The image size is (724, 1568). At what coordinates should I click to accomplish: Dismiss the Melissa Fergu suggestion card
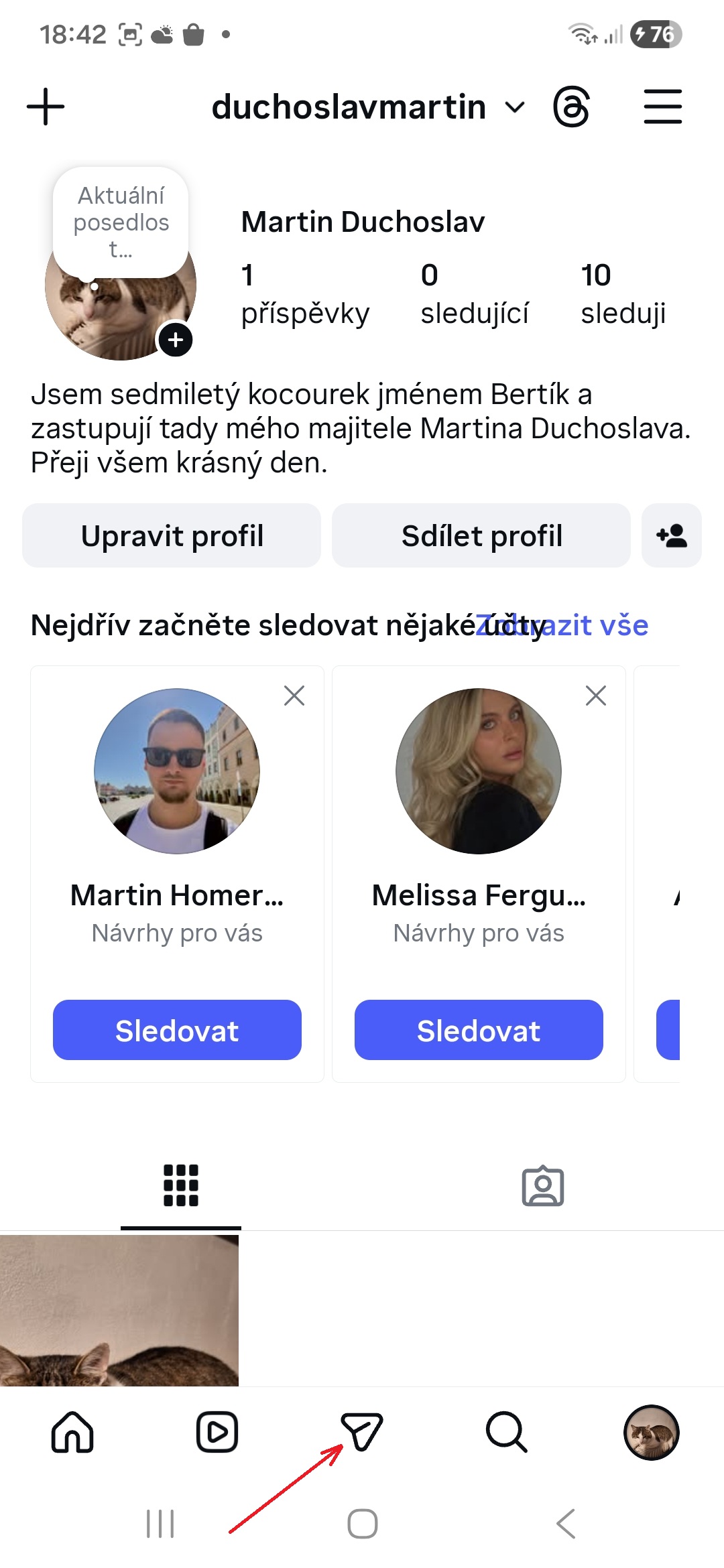coord(596,696)
